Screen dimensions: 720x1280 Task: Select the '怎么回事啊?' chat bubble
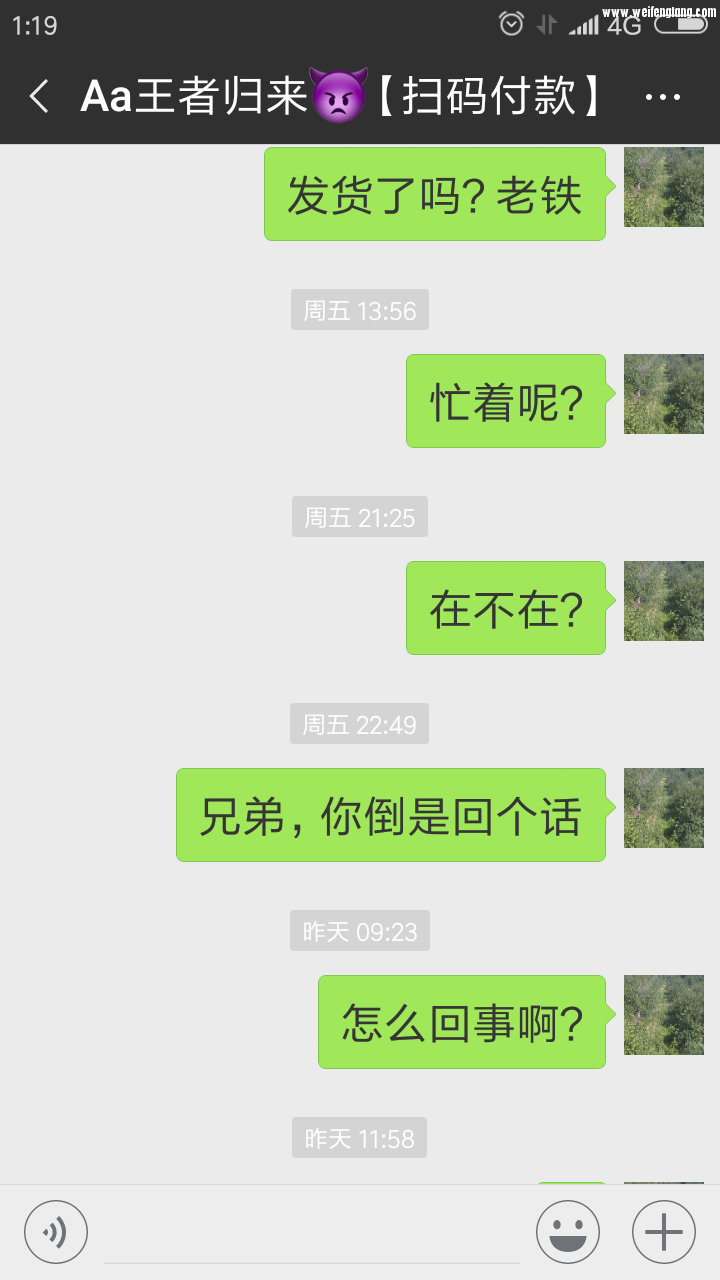[461, 1020]
